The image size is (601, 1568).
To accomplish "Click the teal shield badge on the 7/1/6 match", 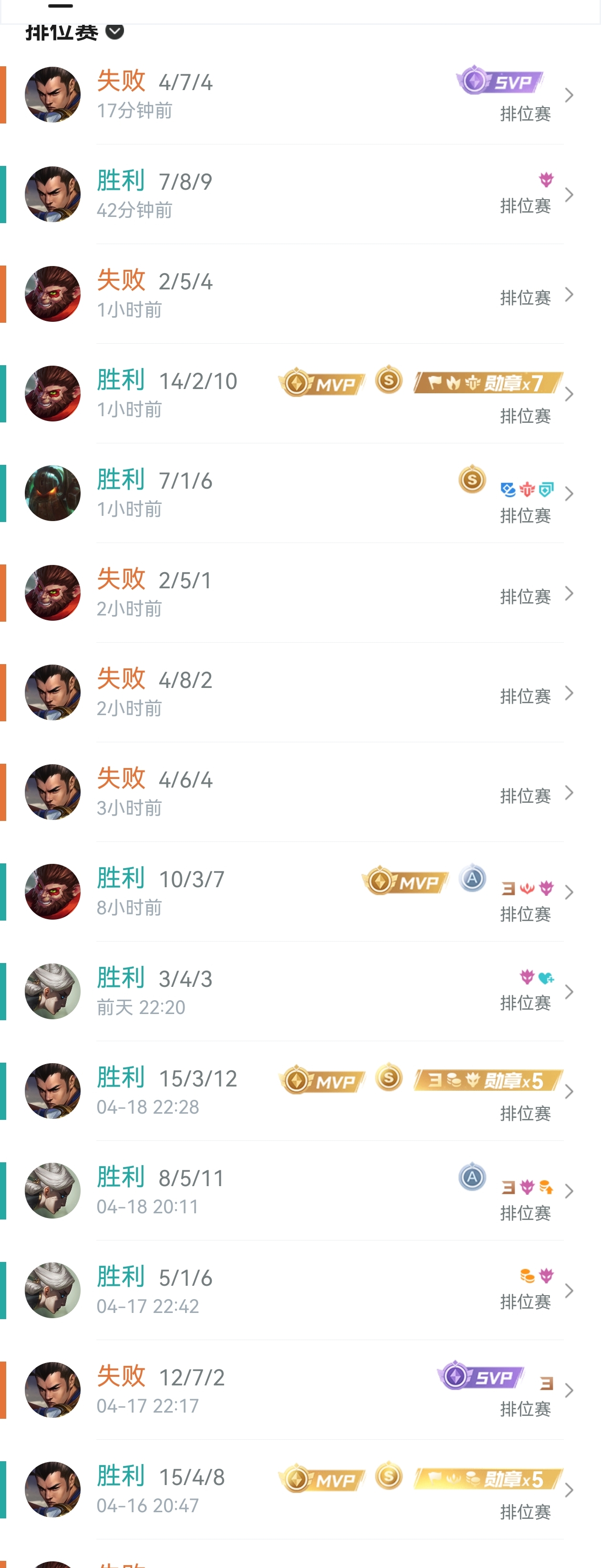I will [546, 491].
